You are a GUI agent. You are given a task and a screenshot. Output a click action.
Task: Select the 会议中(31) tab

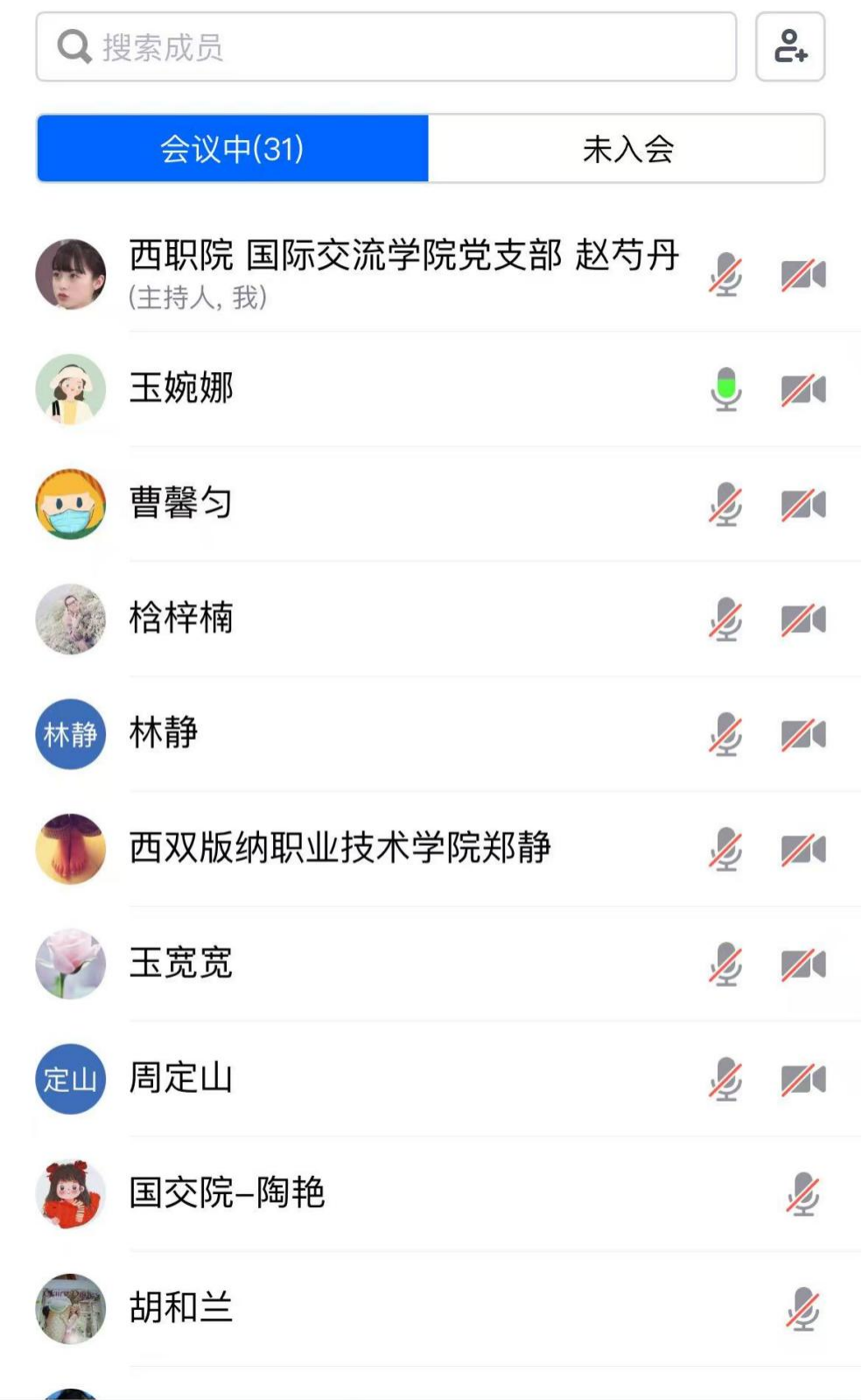233,149
